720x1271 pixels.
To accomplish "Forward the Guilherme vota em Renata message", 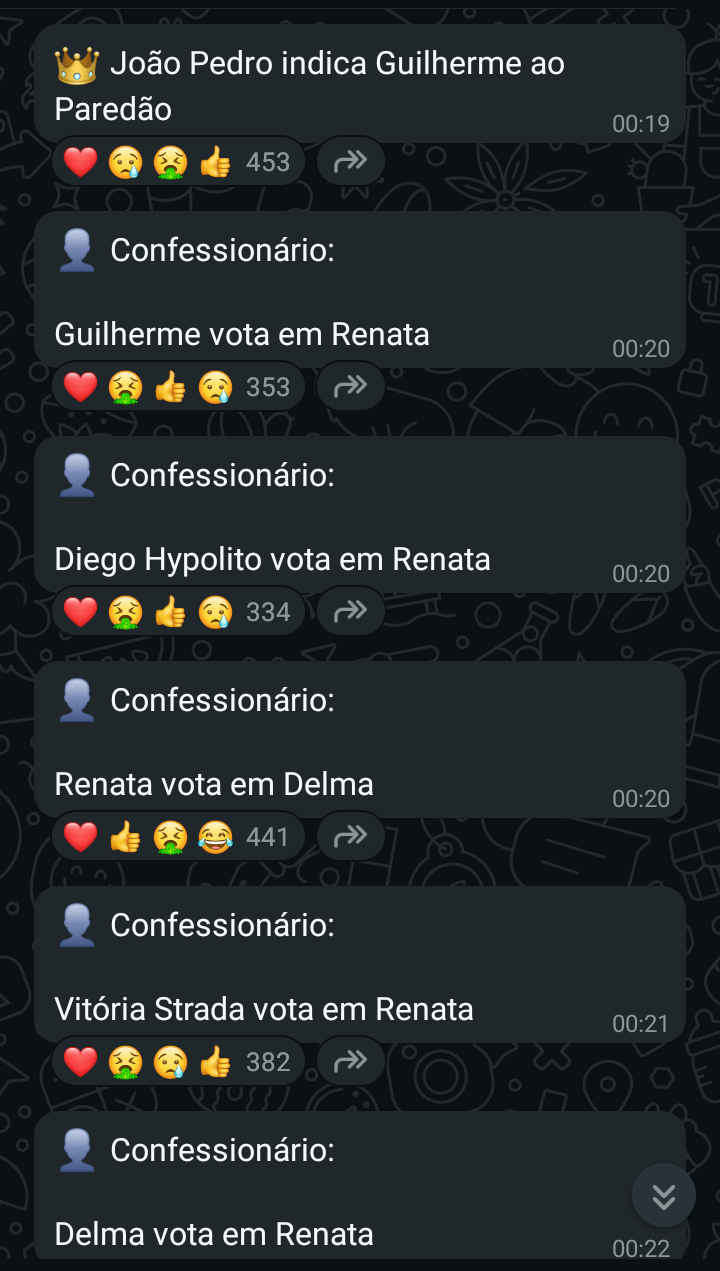I will click(350, 386).
